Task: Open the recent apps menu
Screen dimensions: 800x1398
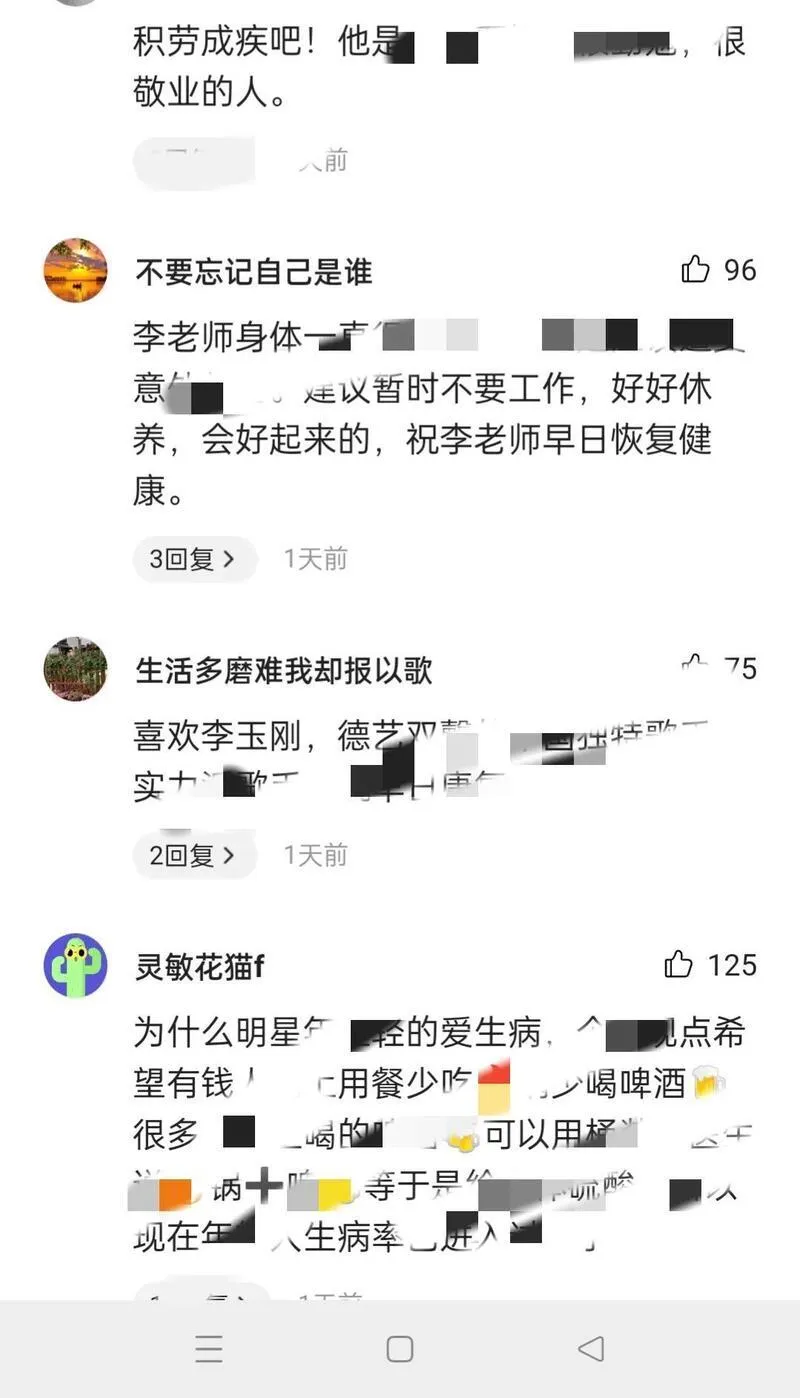Action: 209,1348
